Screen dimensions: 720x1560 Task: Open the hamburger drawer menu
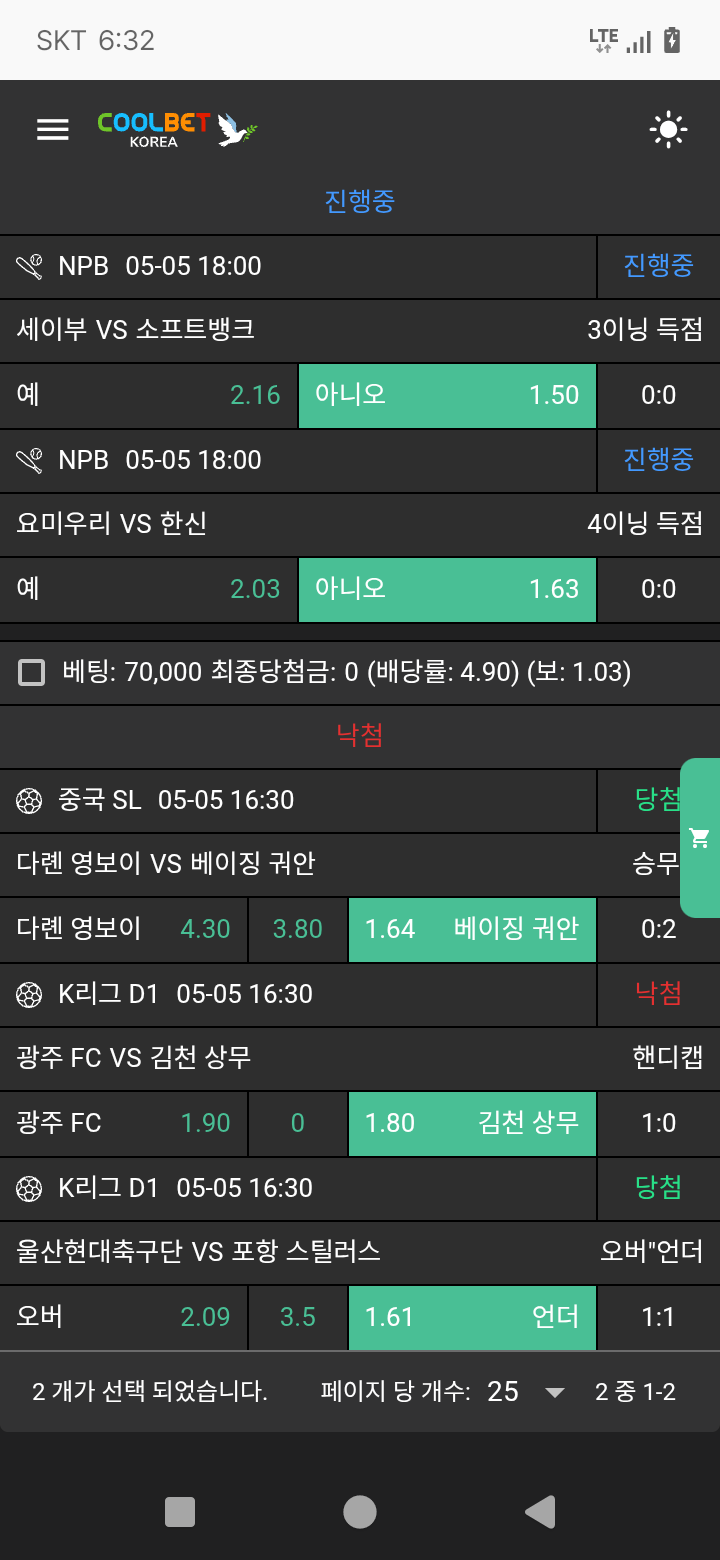pos(52,130)
